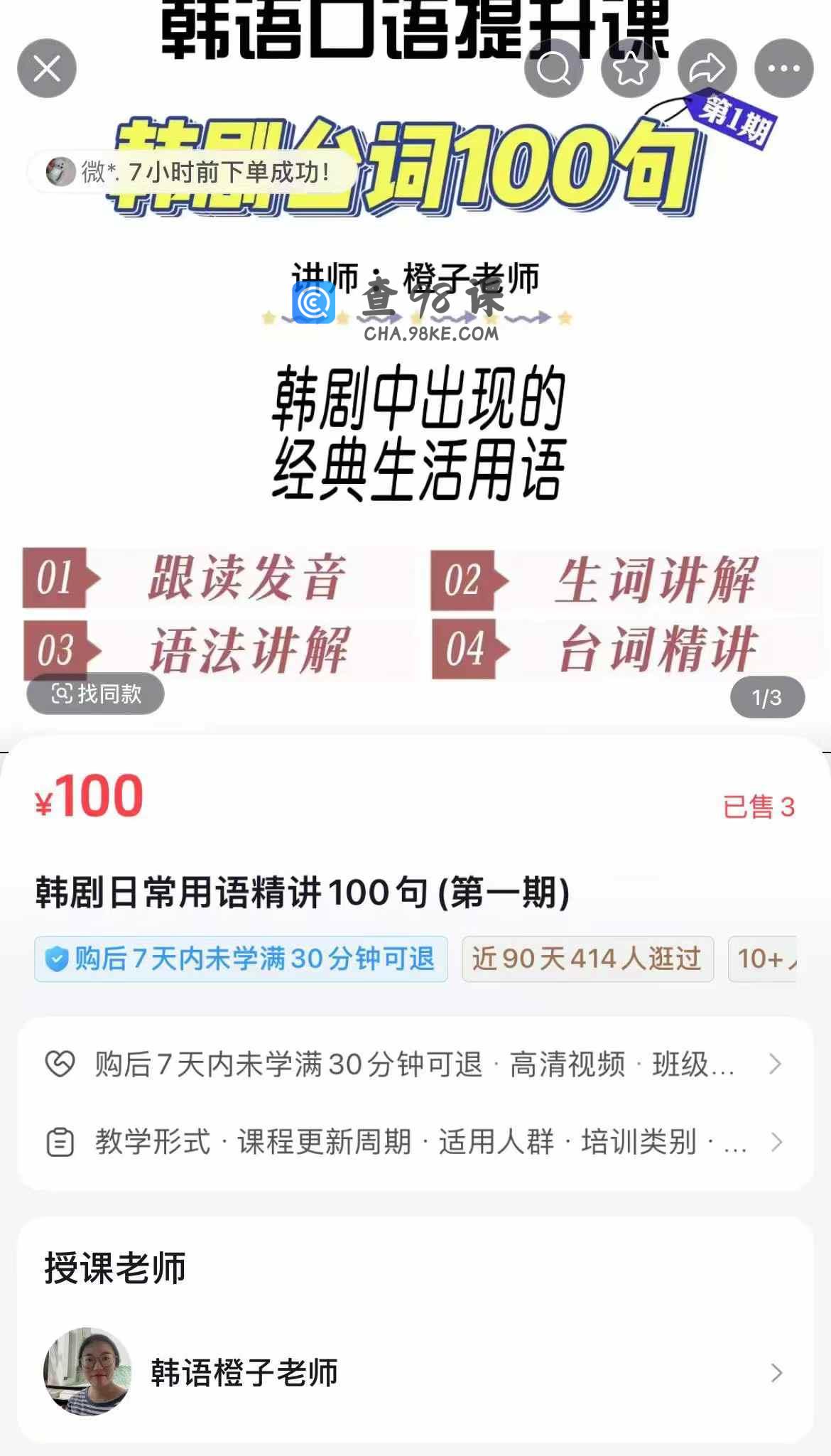Viewport: 831px width, 1456px height.
Task: Add this course to favorites
Action: click(630, 69)
